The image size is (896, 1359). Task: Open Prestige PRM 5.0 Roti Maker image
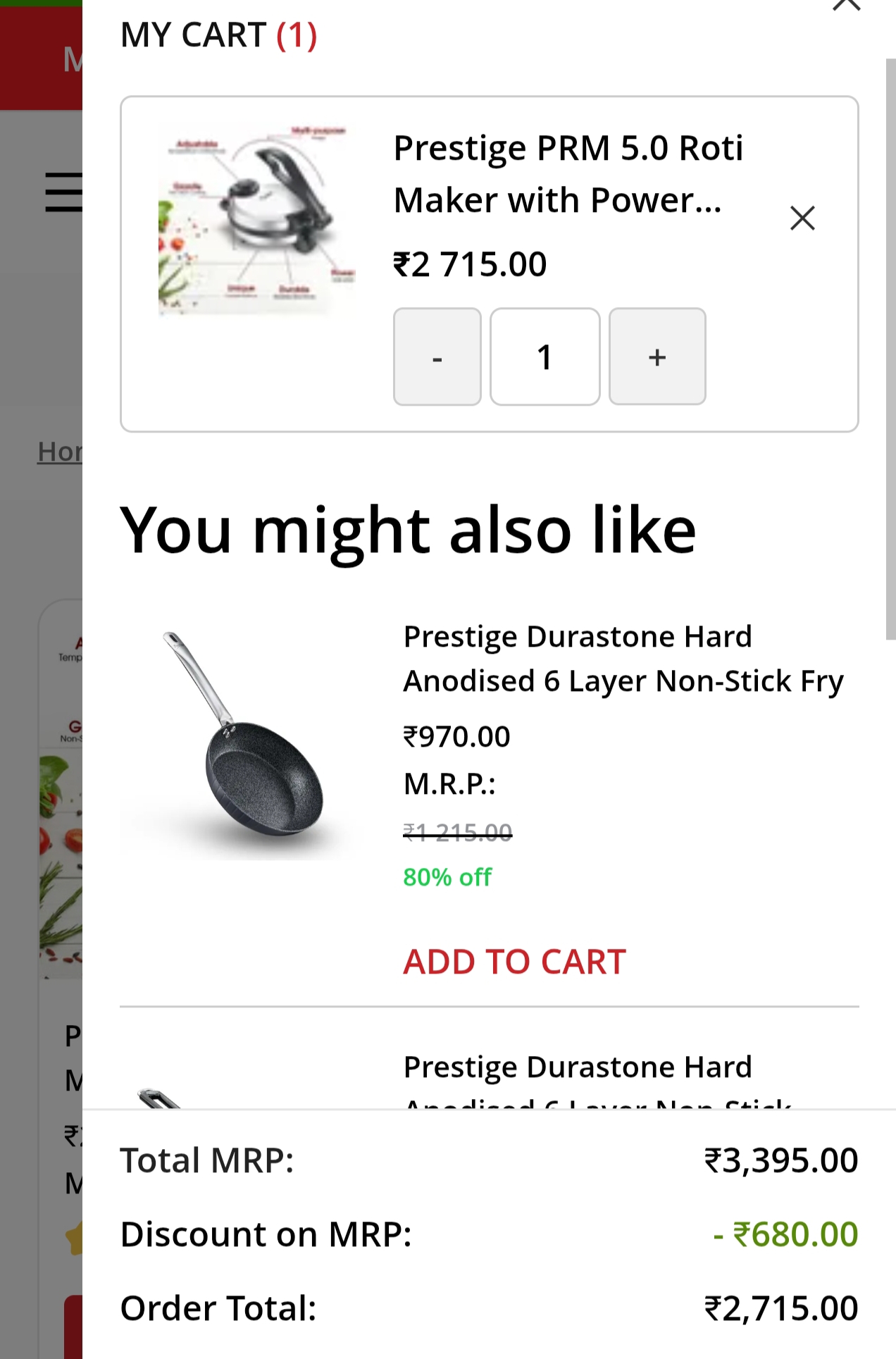[256, 220]
